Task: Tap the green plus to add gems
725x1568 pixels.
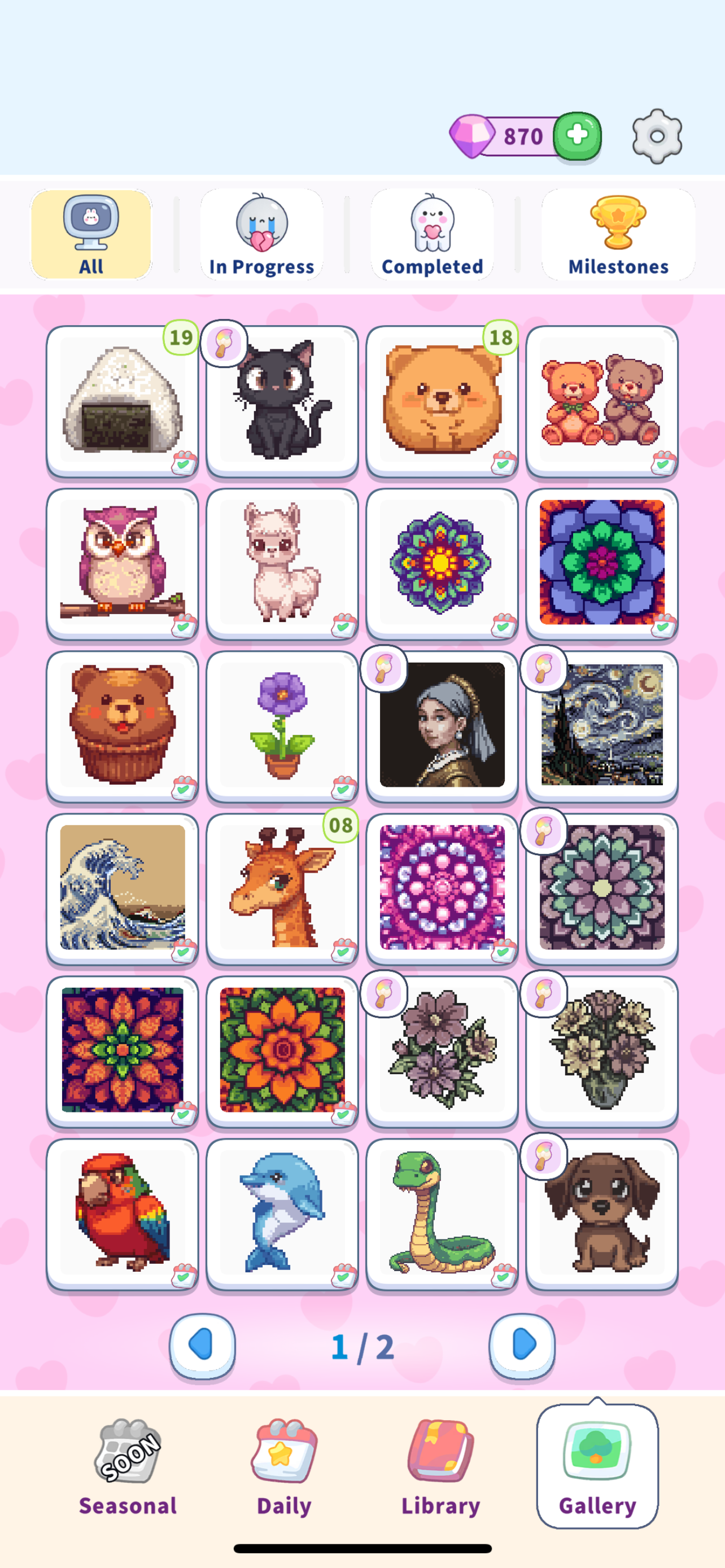Action: (x=576, y=135)
